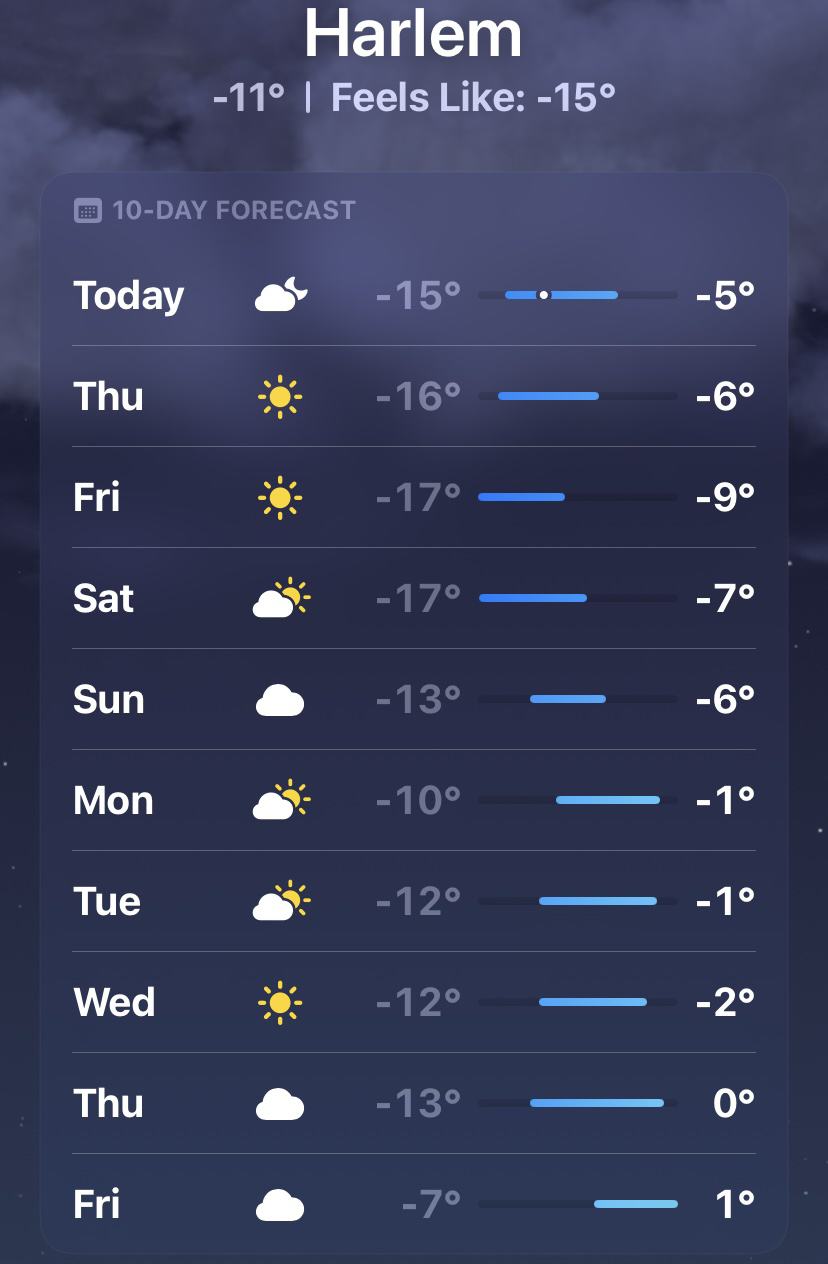Select the Sun forecast row
This screenshot has height=1264, width=828.
(x=414, y=699)
